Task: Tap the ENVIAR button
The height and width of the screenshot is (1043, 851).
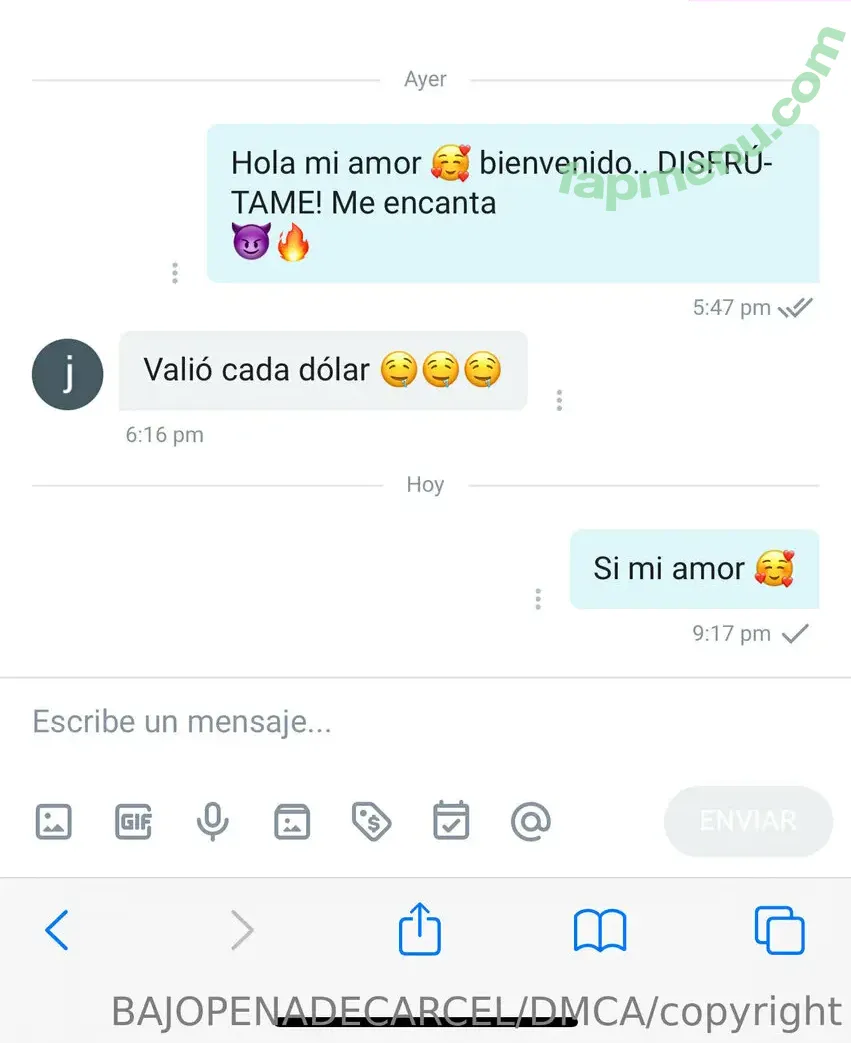Action: pyautogui.click(x=748, y=822)
